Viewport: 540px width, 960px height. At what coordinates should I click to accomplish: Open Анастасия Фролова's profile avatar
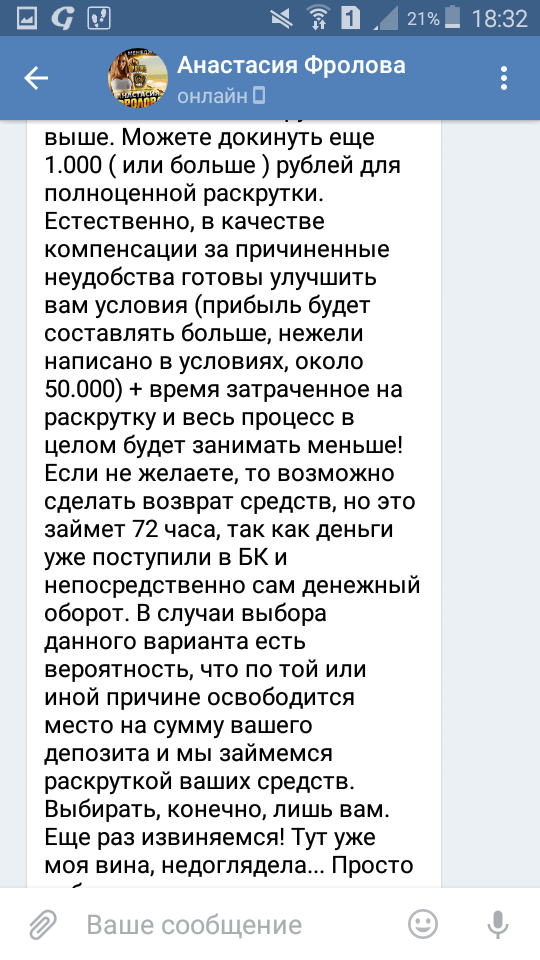click(x=138, y=78)
